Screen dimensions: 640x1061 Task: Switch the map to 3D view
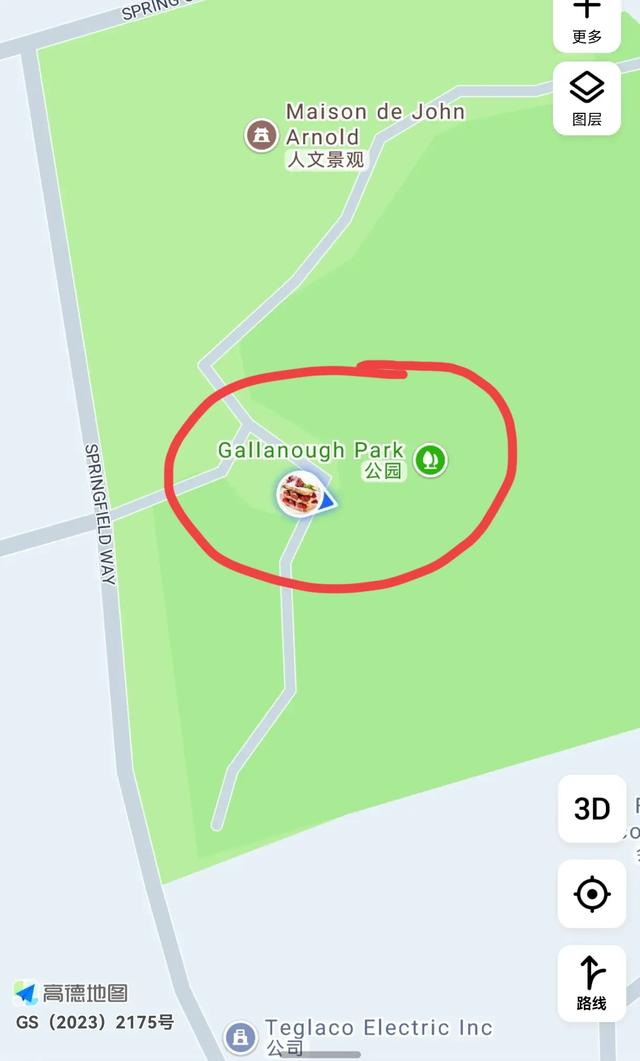click(x=592, y=809)
